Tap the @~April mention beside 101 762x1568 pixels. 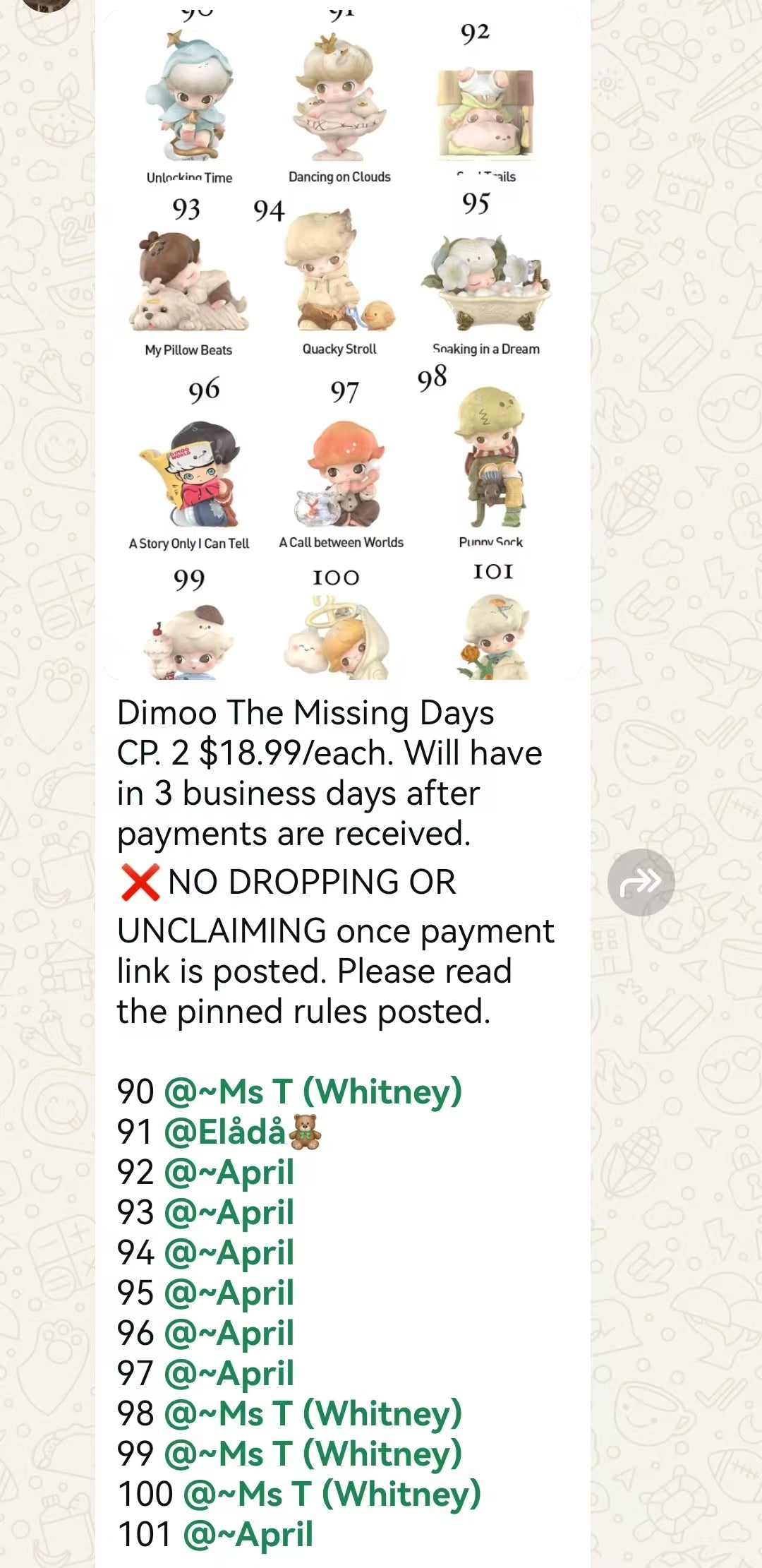point(248,1535)
